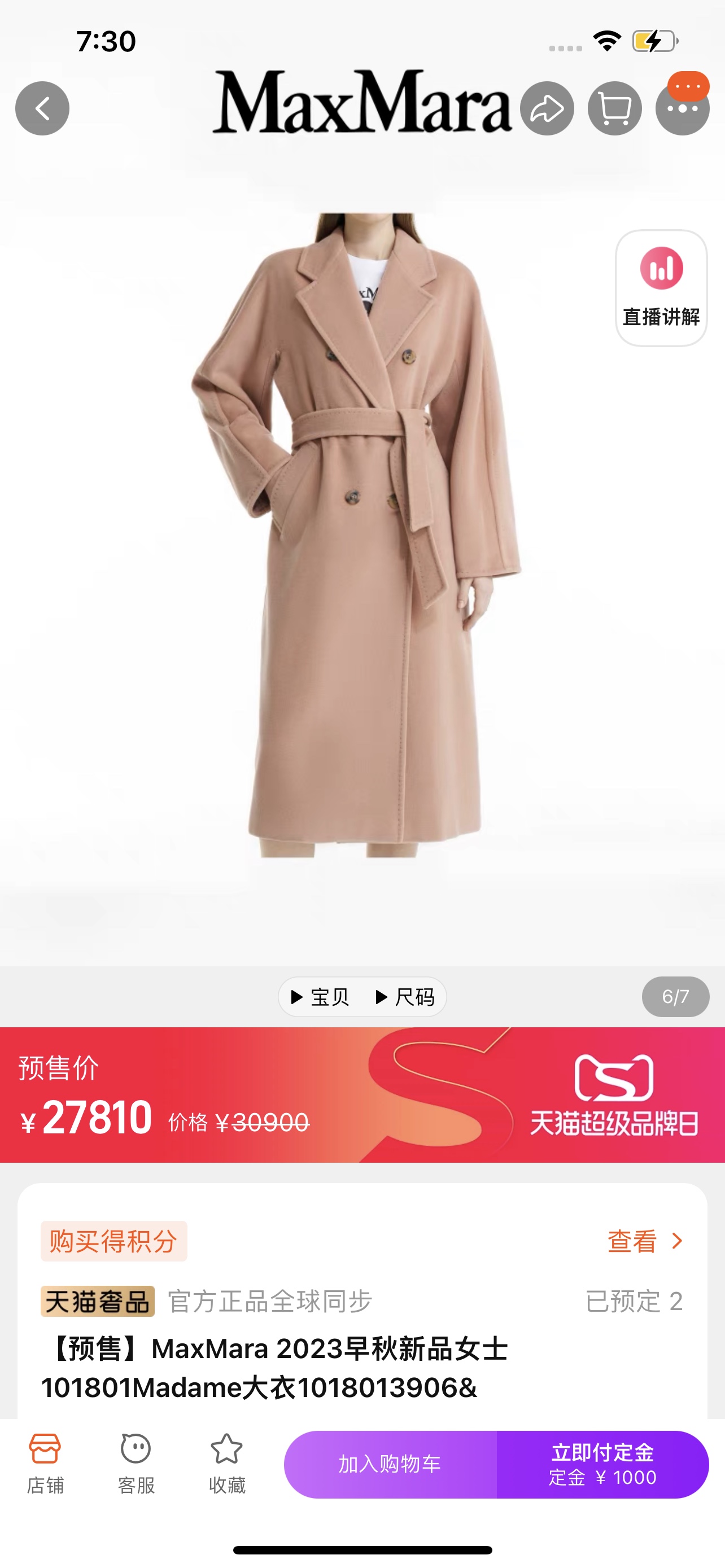The width and height of the screenshot is (725, 1568).
Task: Pay the ¥1000 deposit with 立即付定金
Action: point(602,1464)
